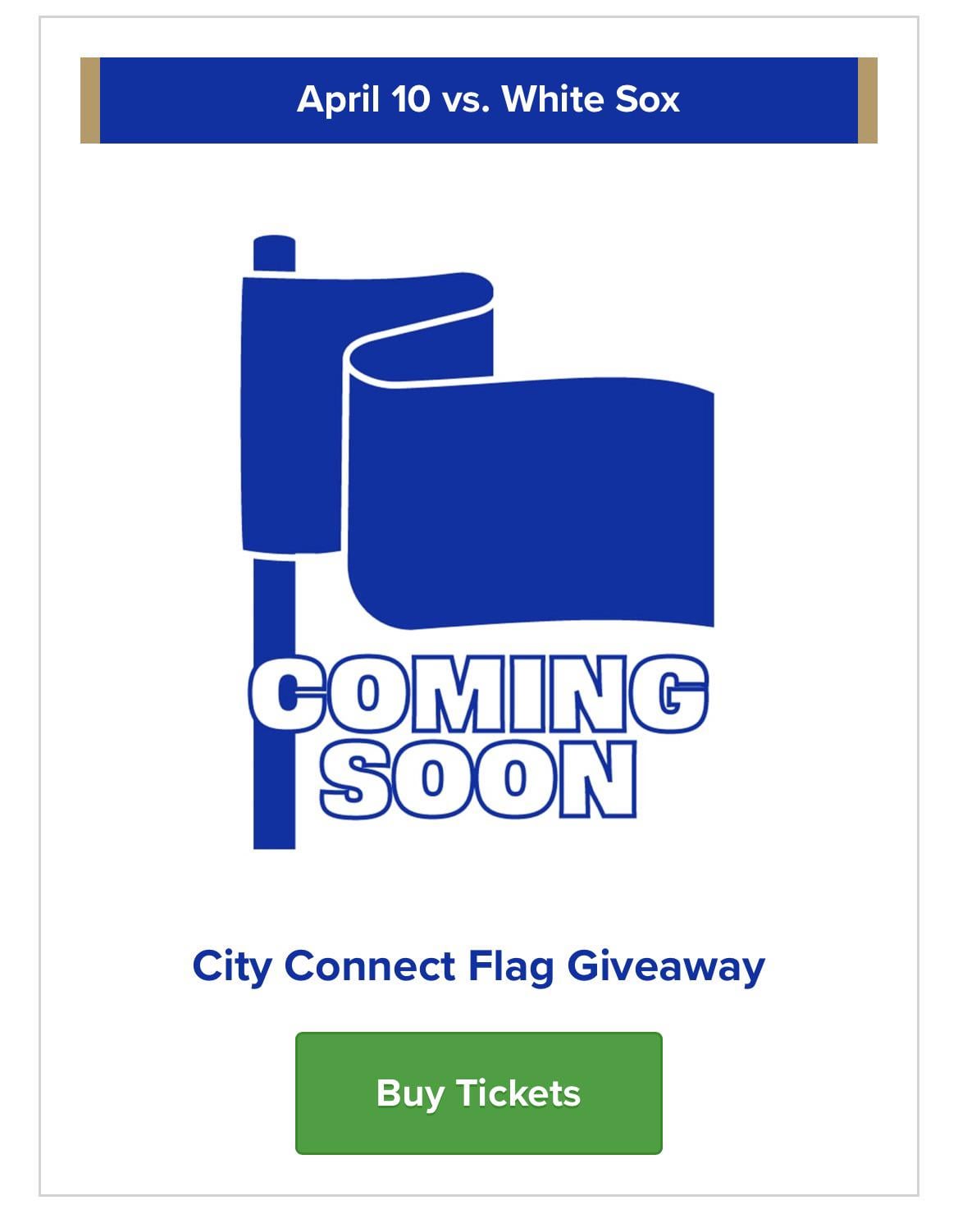The height and width of the screenshot is (1232, 958).
Task: Tap the Buy Tickets button
Action: click(x=478, y=1093)
